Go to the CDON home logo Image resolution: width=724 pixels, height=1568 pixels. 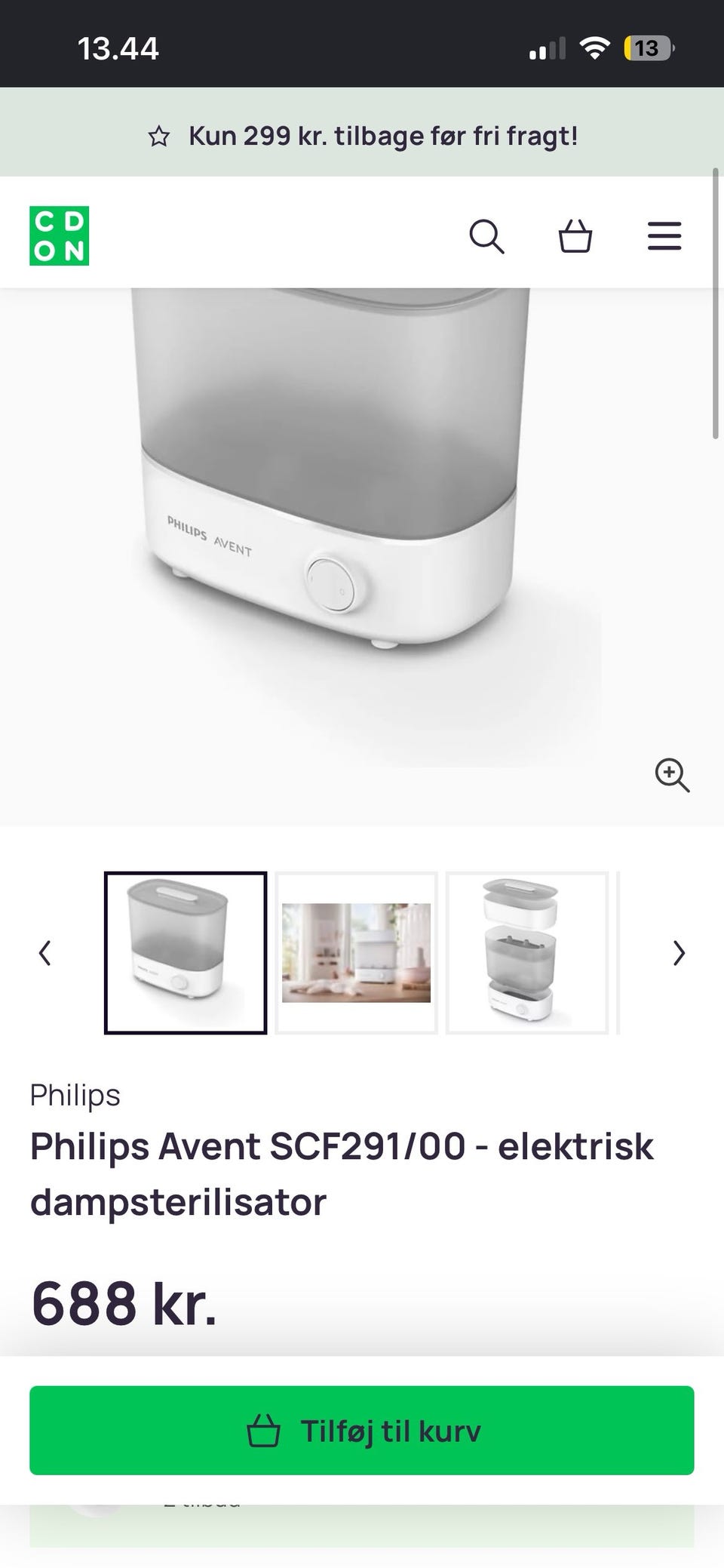point(60,235)
